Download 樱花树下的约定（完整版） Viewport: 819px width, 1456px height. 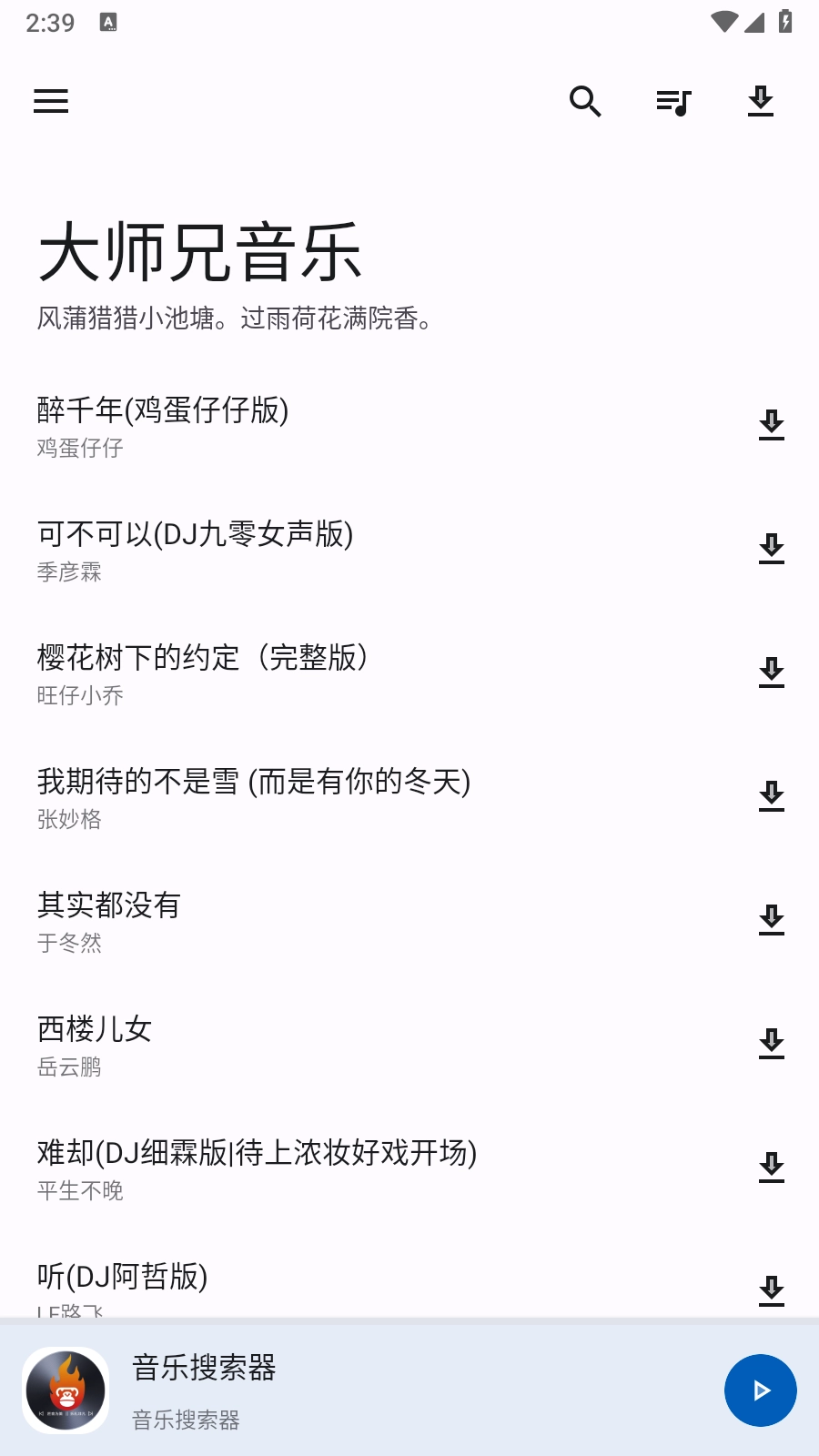tap(773, 673)
